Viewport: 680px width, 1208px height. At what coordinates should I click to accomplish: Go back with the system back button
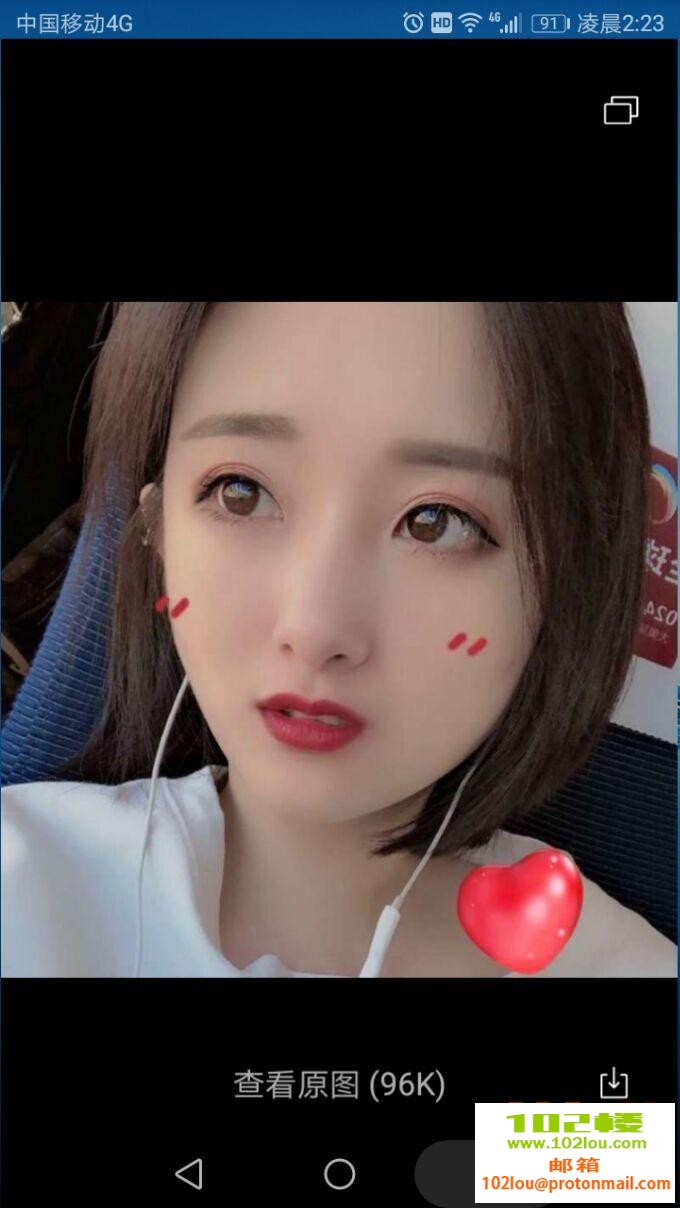tap(189, 1174)
